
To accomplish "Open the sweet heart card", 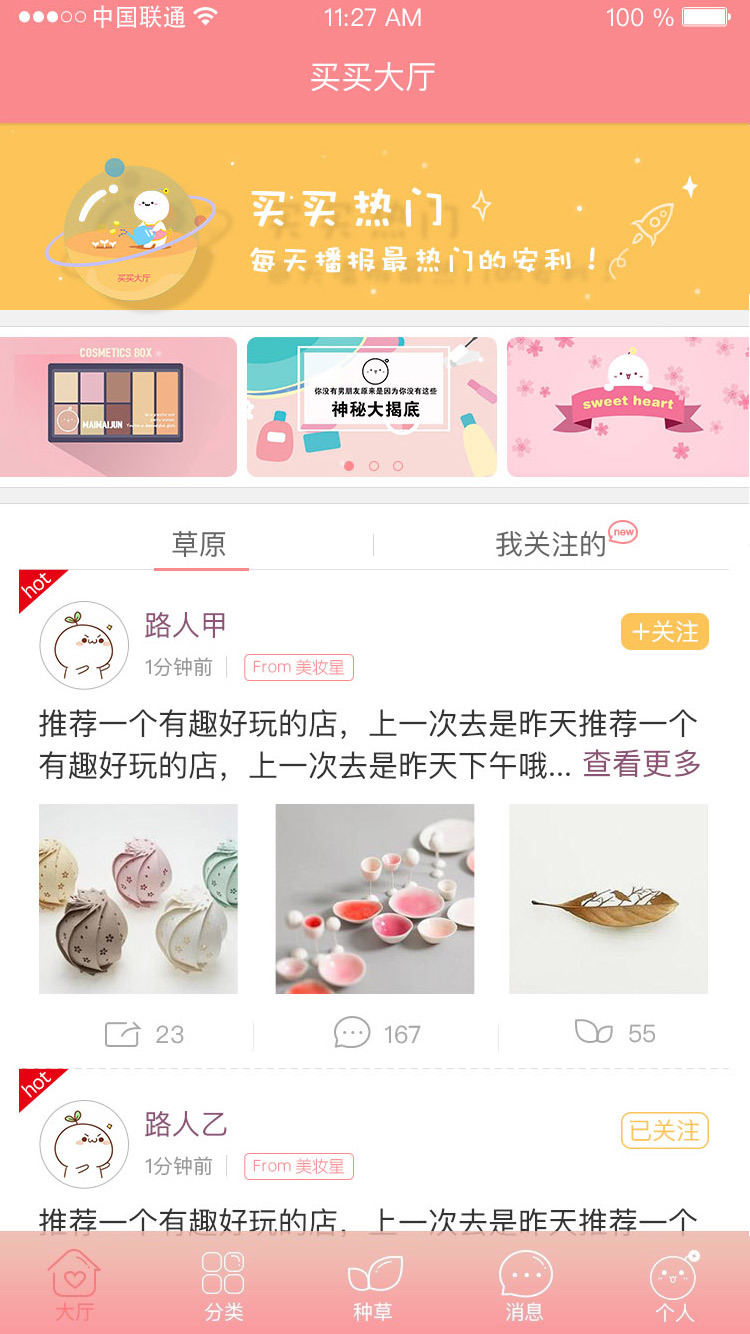I will 628,407.
